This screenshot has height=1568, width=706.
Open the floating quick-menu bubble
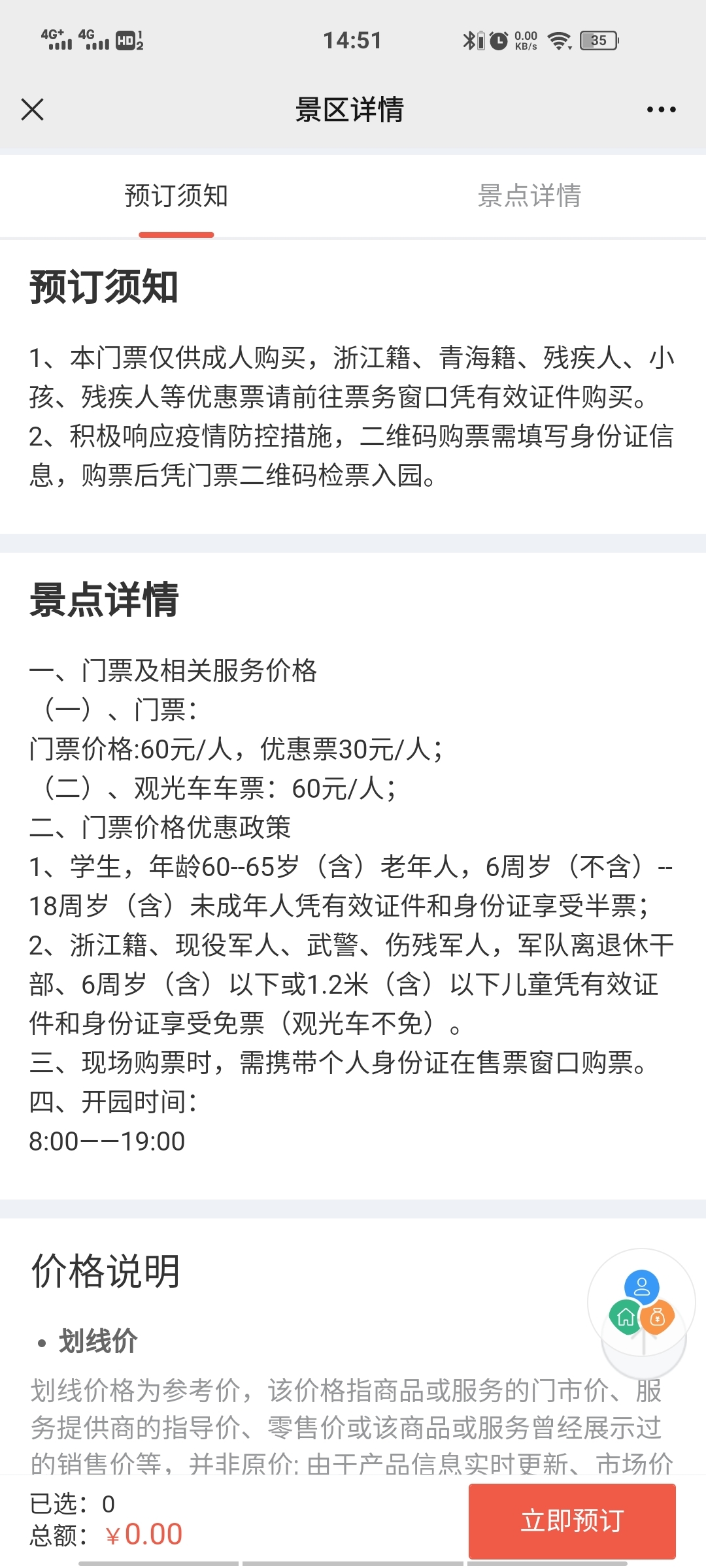(x=641, y=1303)
